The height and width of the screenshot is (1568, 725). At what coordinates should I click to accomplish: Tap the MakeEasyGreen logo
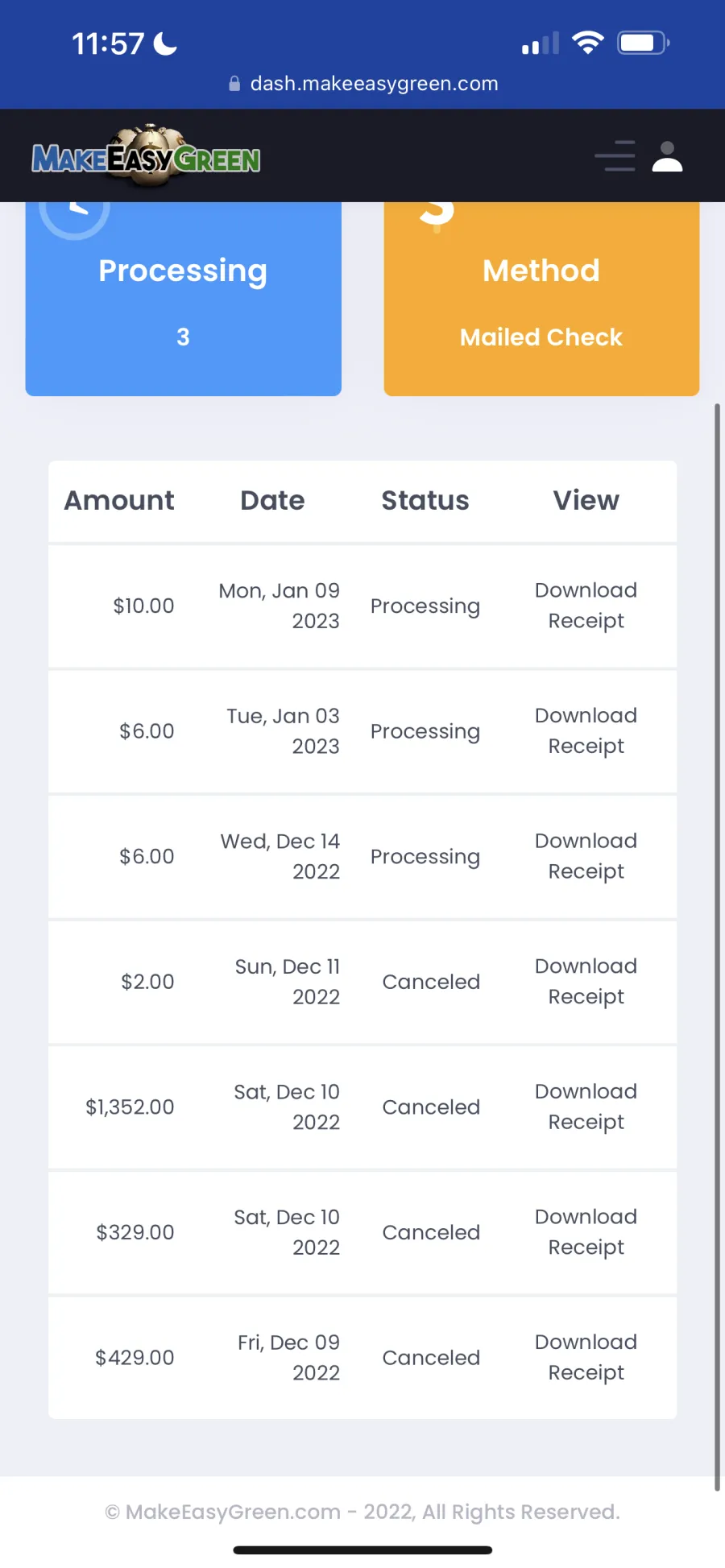146,156
